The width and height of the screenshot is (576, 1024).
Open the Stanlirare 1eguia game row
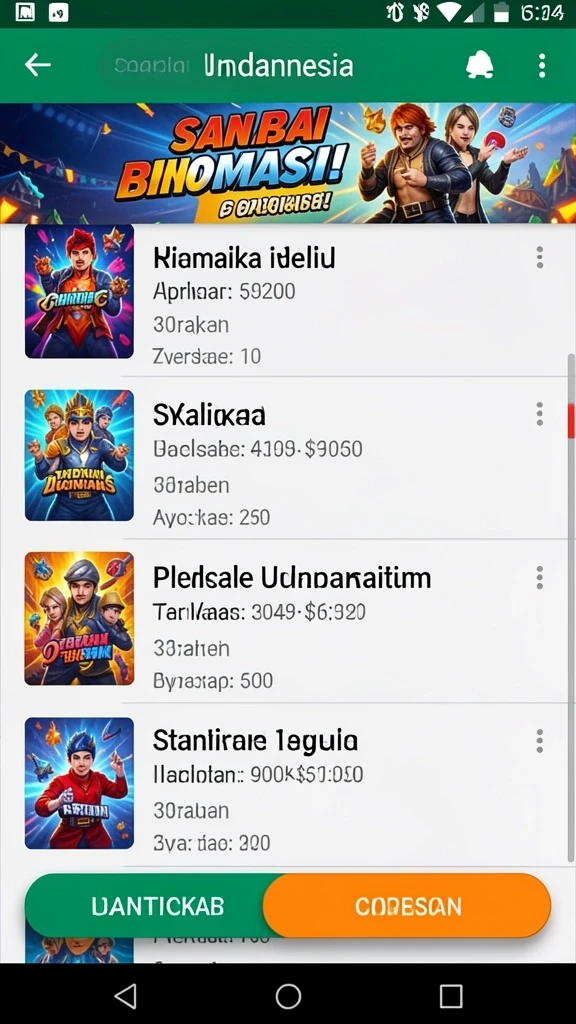click(288, 785)
